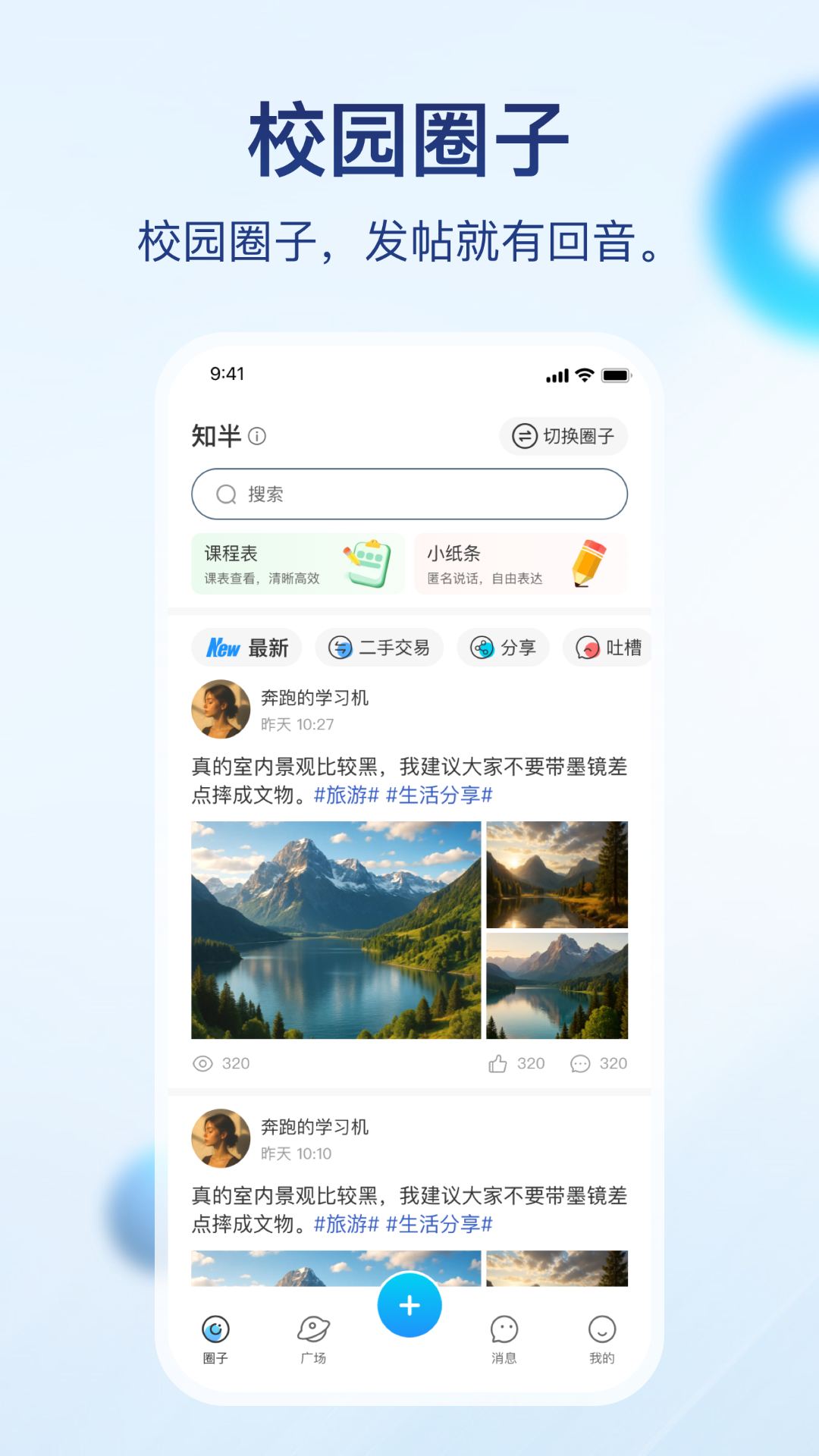Open the 切换圈子 switcher
819x1456 pixels.
click(x=562, y=436)
